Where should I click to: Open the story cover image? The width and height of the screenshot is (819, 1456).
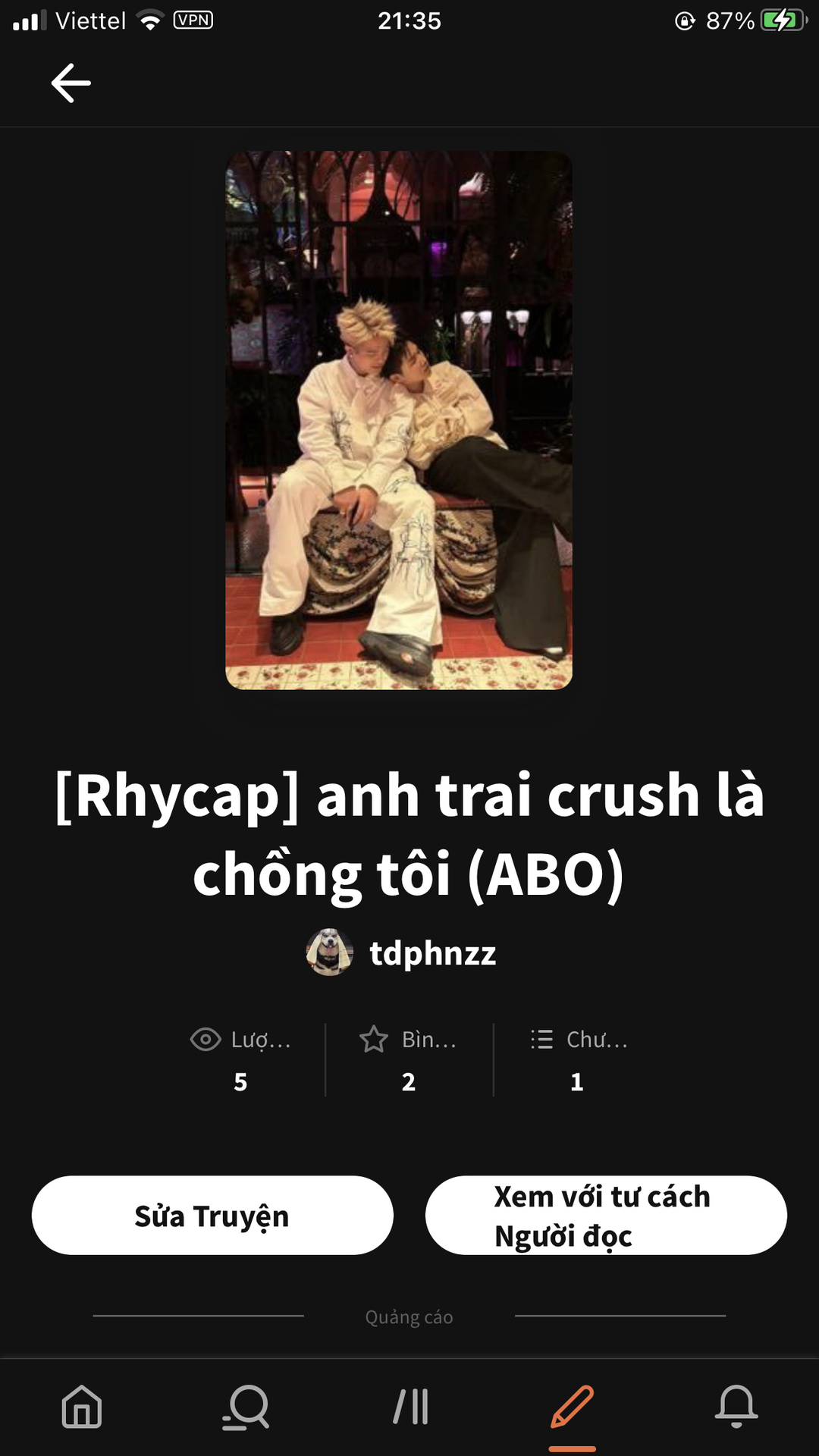[399, 420]
